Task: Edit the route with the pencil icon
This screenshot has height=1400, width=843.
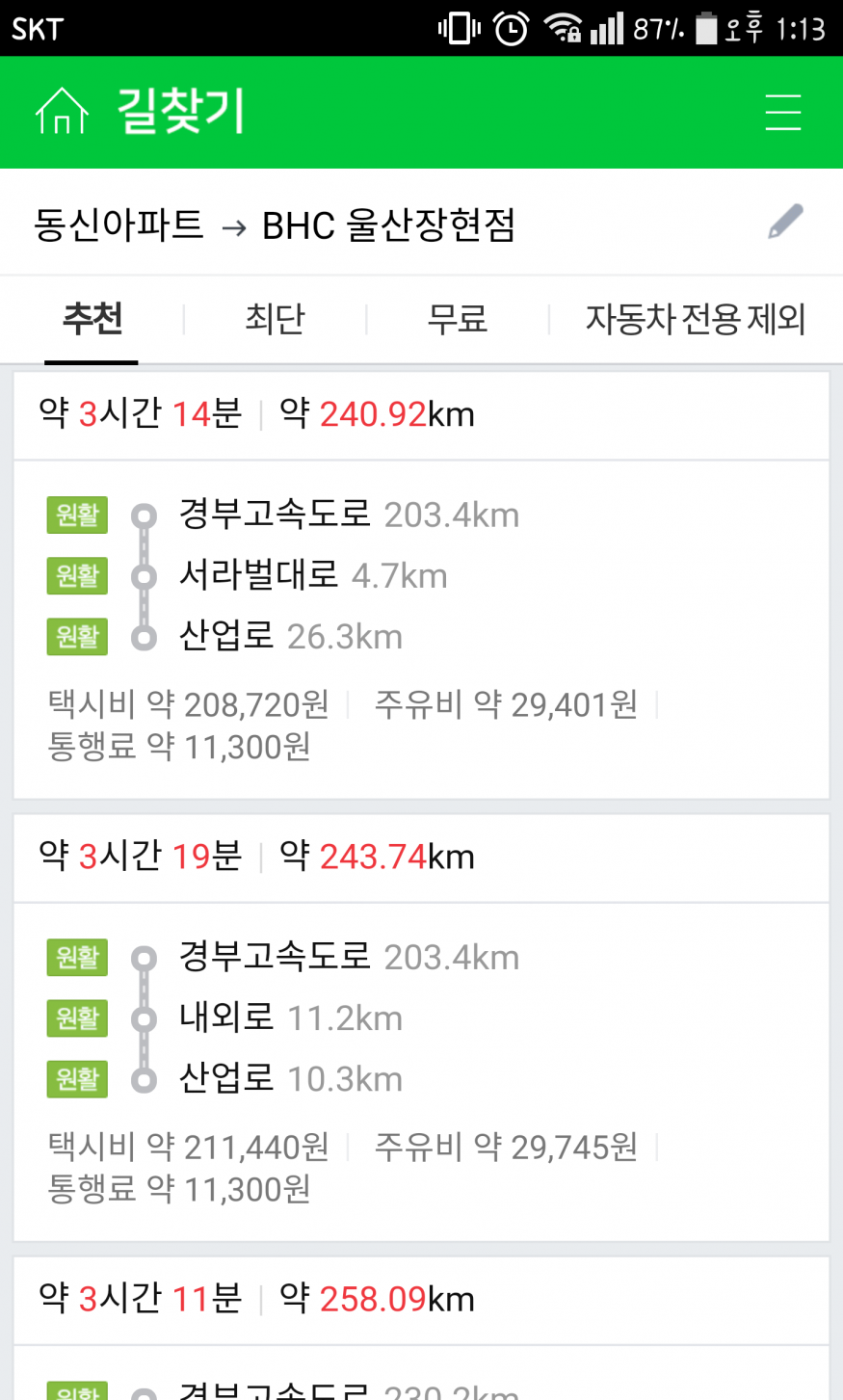Action: tap(785, 223)
